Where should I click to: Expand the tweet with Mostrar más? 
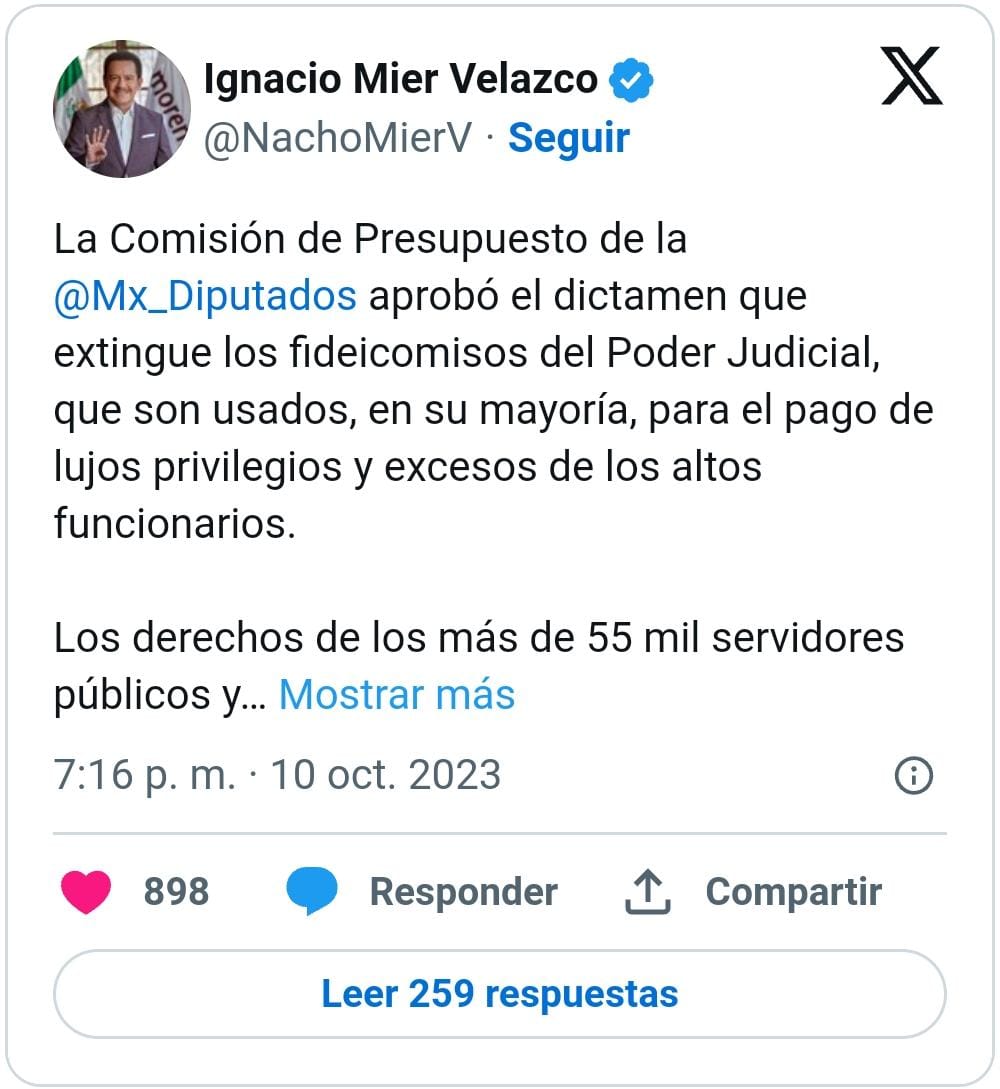coord(396,693)
